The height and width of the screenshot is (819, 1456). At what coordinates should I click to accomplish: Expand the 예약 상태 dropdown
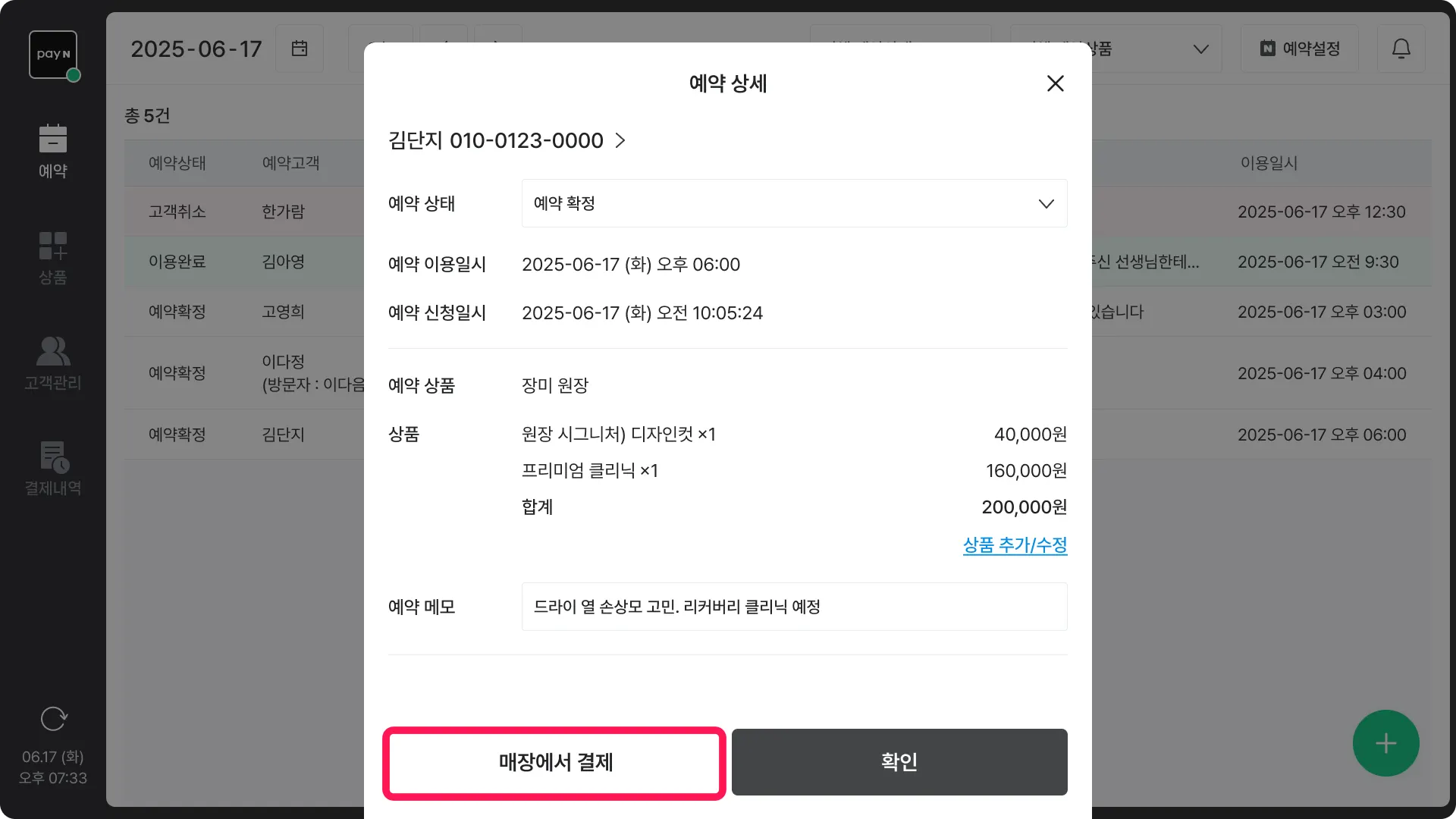[x=794, y=203]
